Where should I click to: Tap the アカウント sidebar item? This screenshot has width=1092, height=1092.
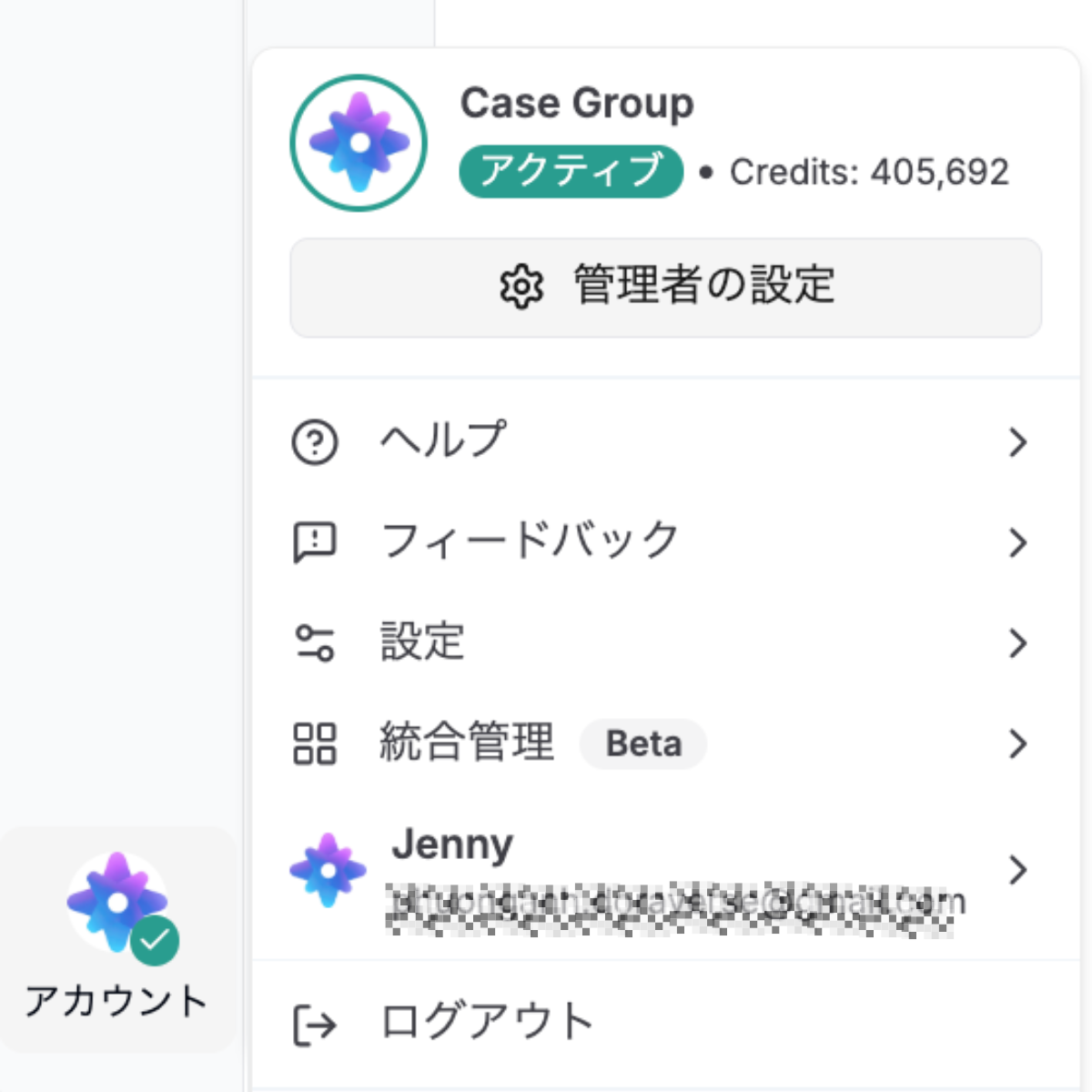[117, 939]
